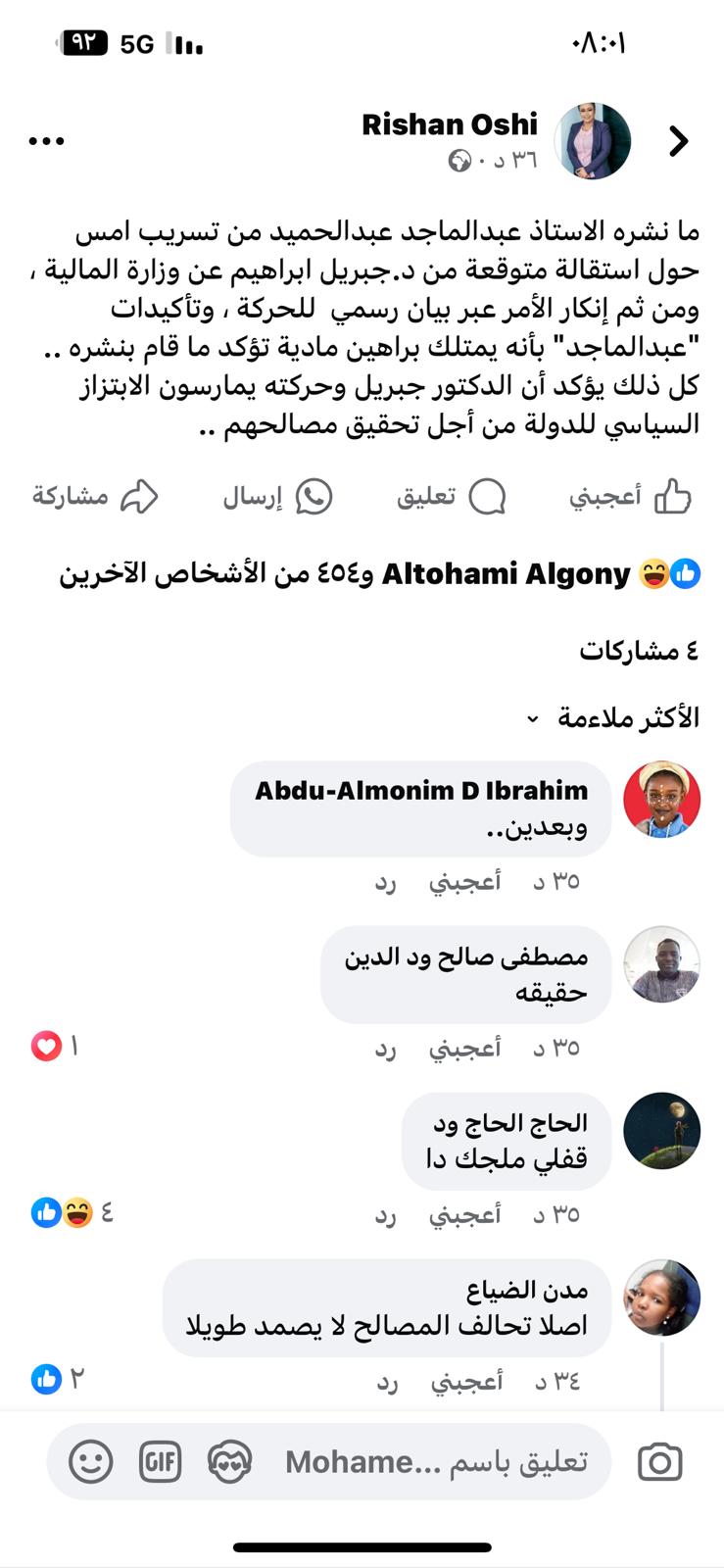
Task: View reactions from Altohami Algony and others
Action: (x=380, y=574)
